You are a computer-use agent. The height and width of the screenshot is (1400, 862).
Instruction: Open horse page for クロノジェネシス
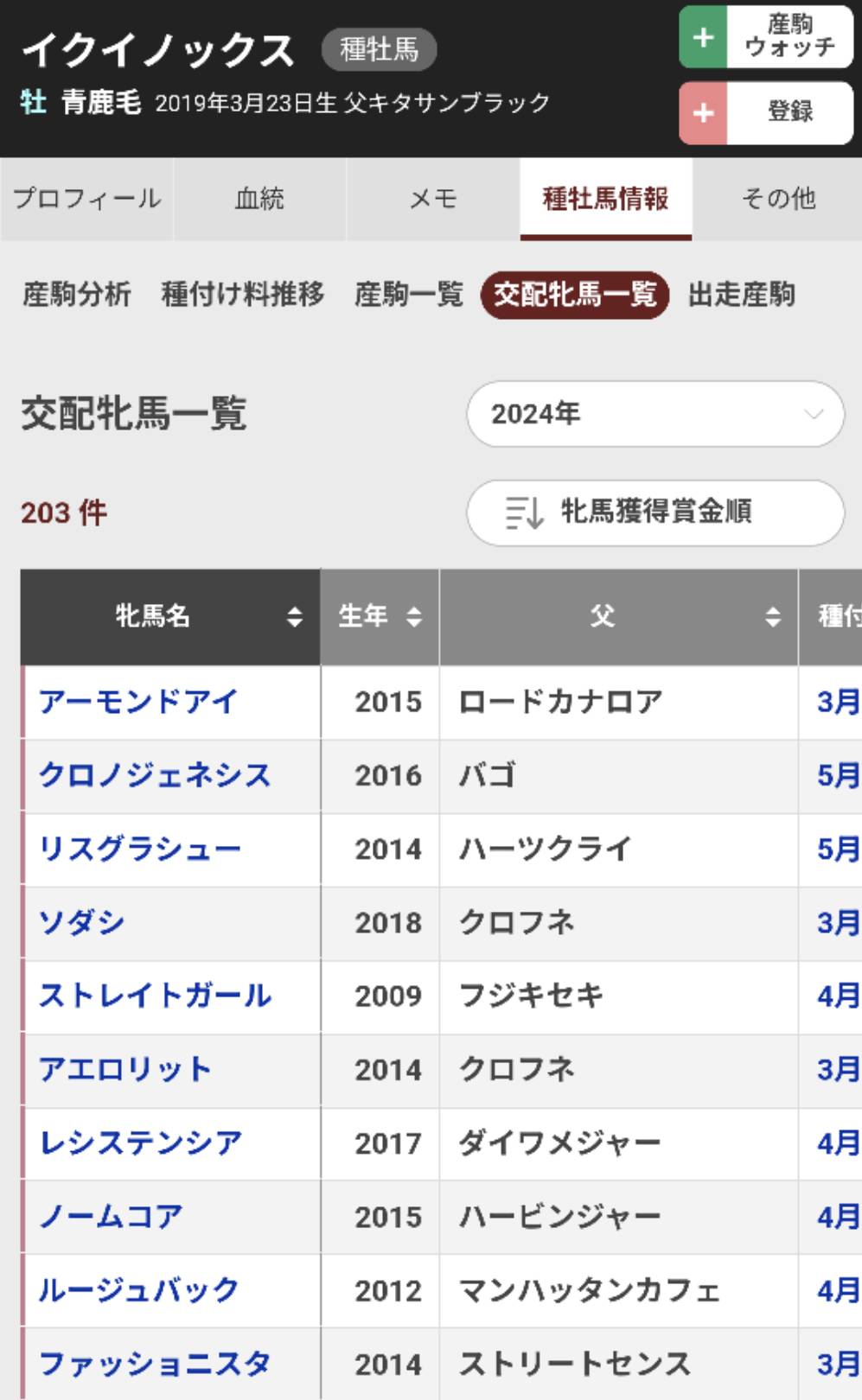click(x=155, y=775)
